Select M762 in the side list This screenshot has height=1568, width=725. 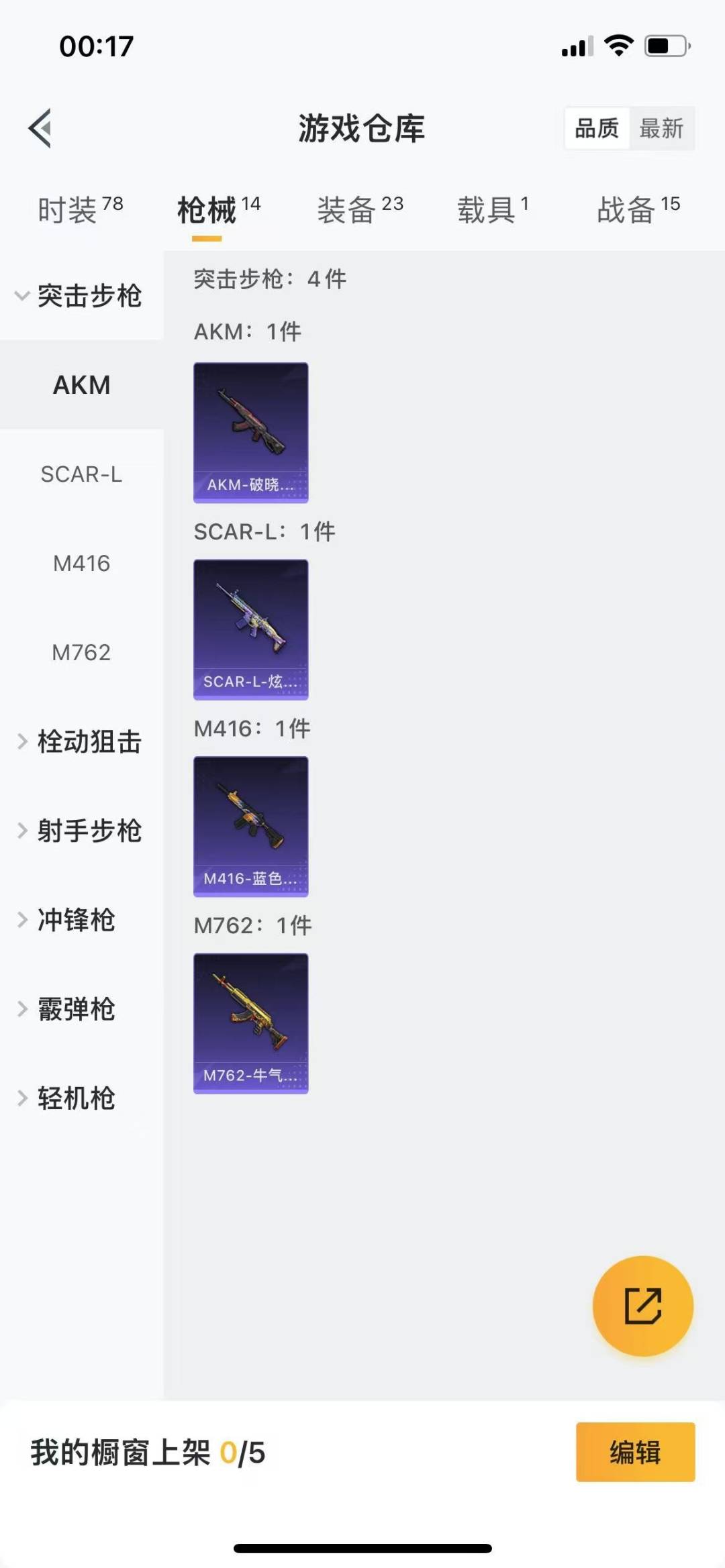[81, 652]
